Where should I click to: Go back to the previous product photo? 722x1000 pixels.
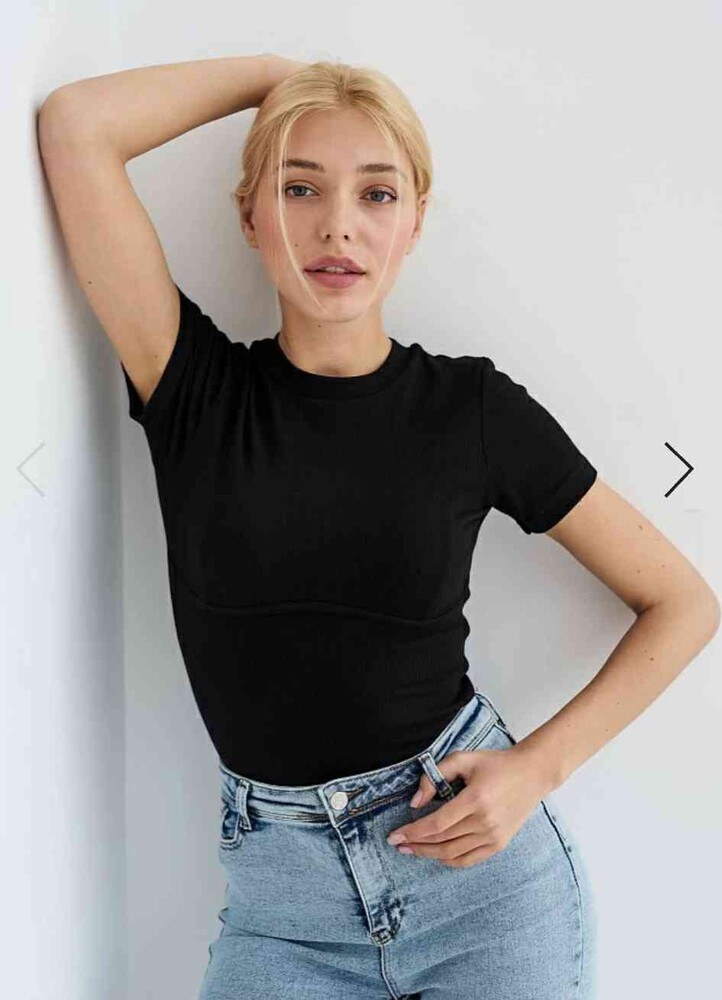31,469
